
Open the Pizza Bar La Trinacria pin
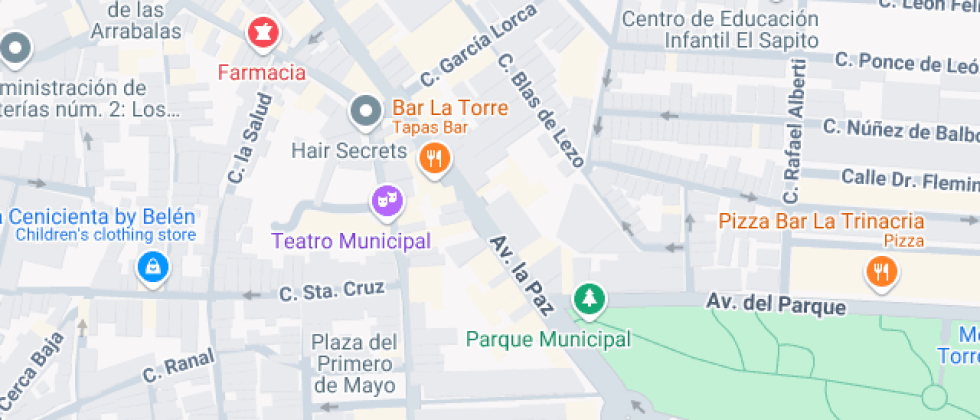(x=880, y=270)
